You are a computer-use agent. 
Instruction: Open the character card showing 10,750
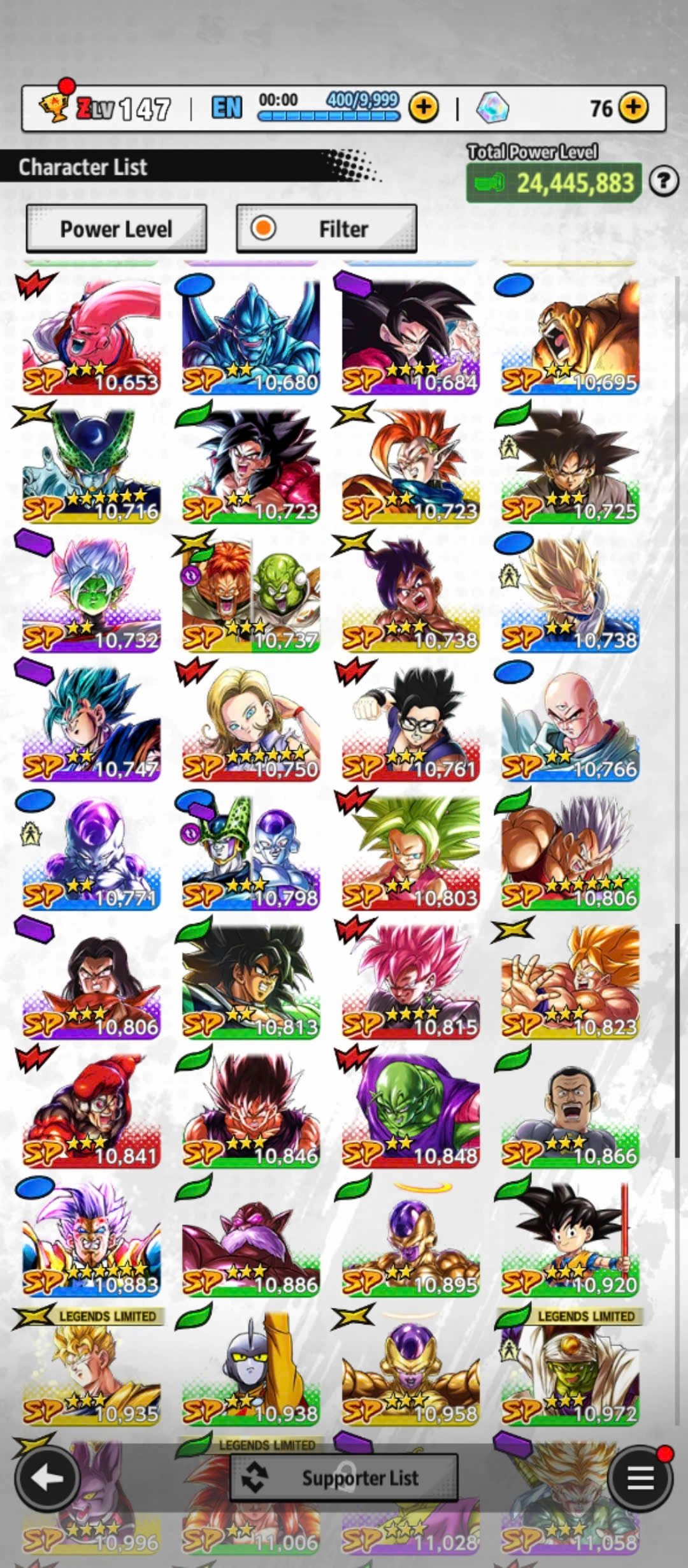[x=251, y=723]
